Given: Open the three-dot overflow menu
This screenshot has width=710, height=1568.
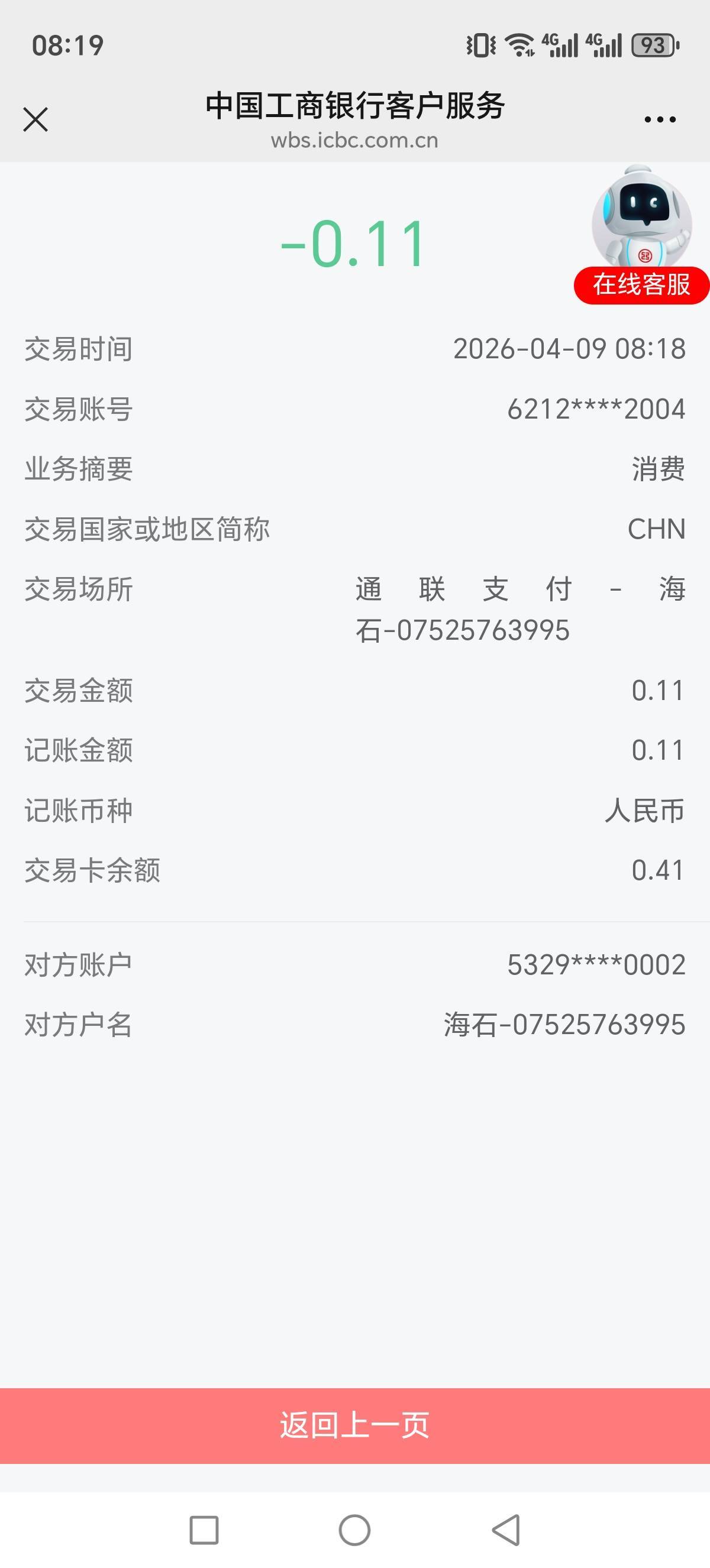Looking at the screenshot, I should click(x=660, y=120).
